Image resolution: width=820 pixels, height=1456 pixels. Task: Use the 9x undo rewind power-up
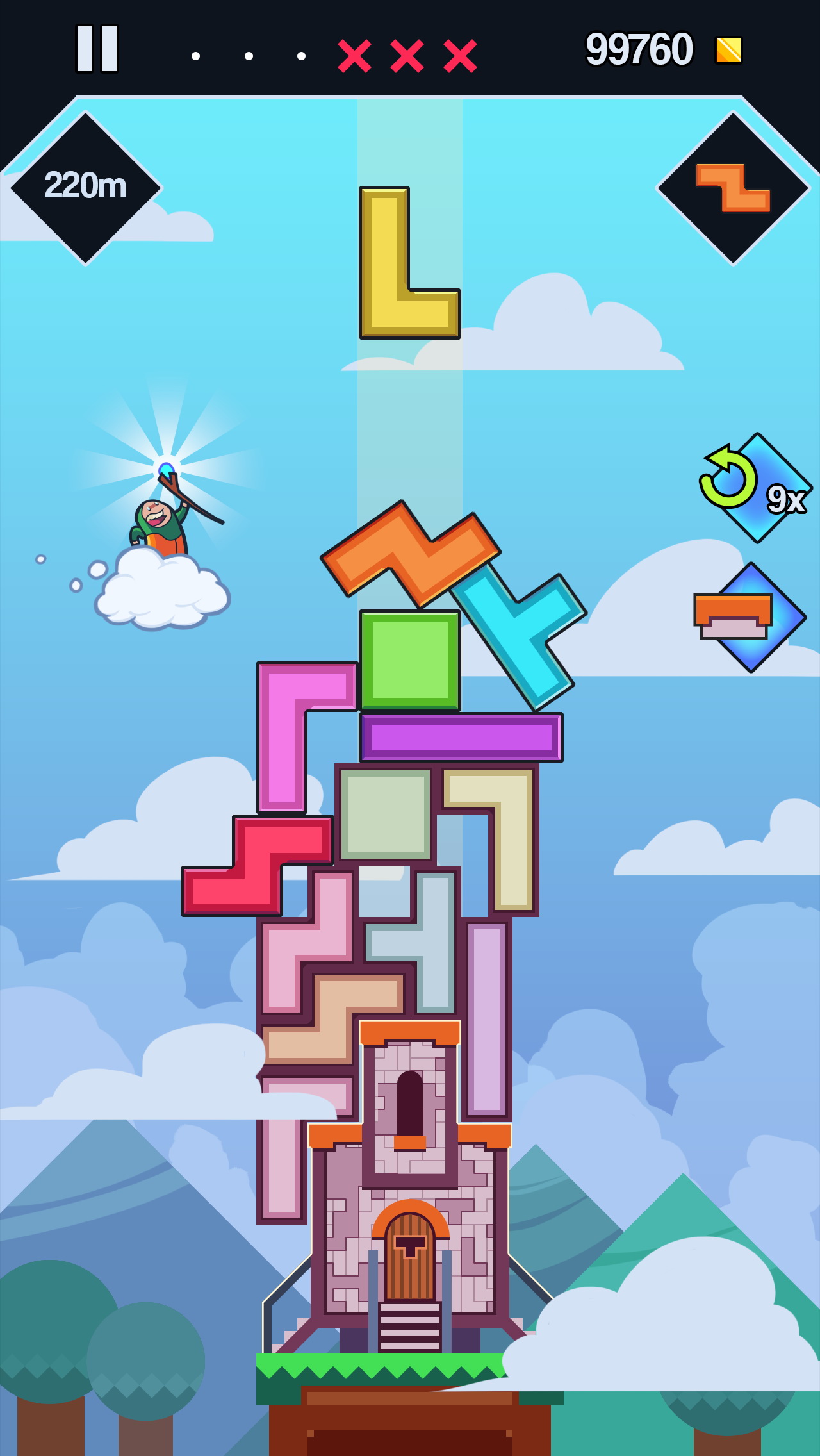coord(754,488)
